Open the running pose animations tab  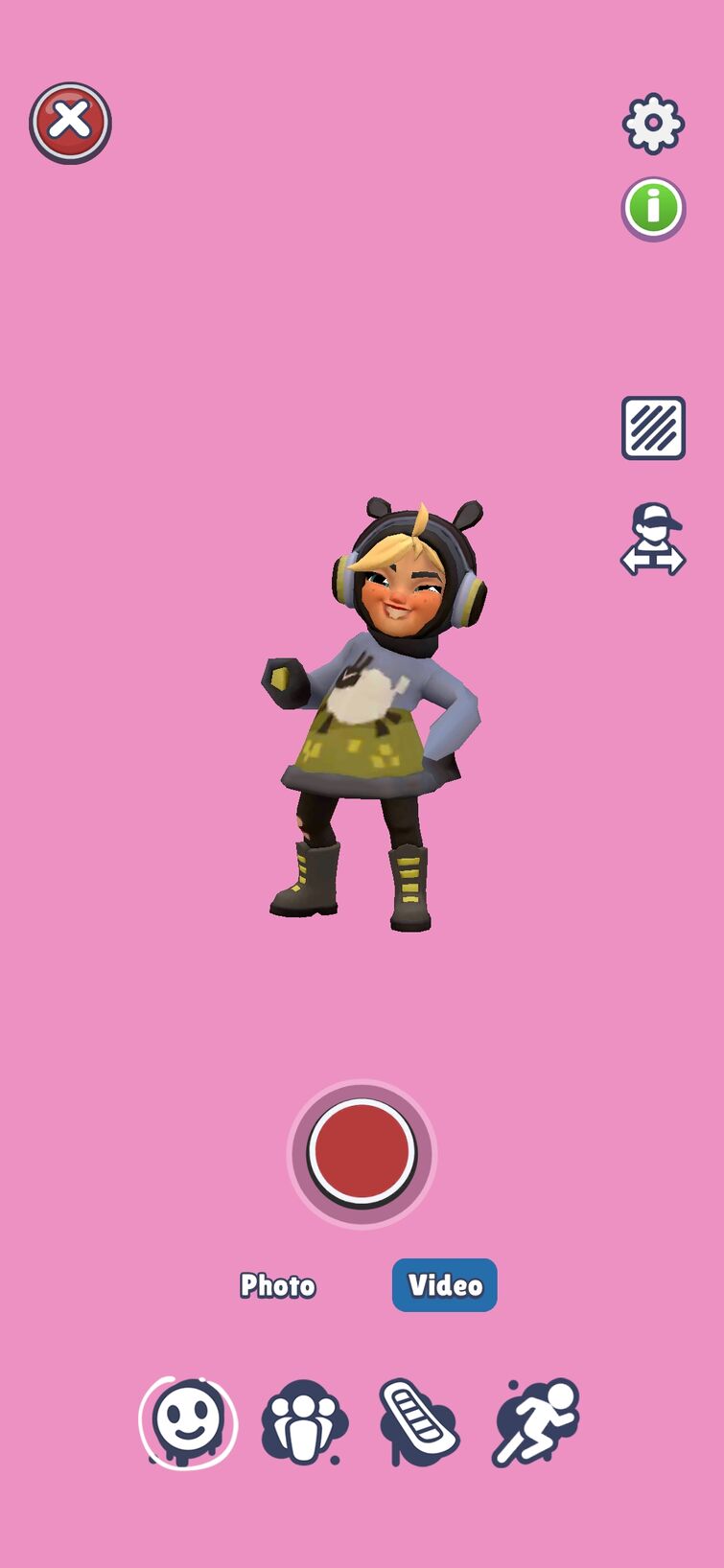coord(537,1421)
